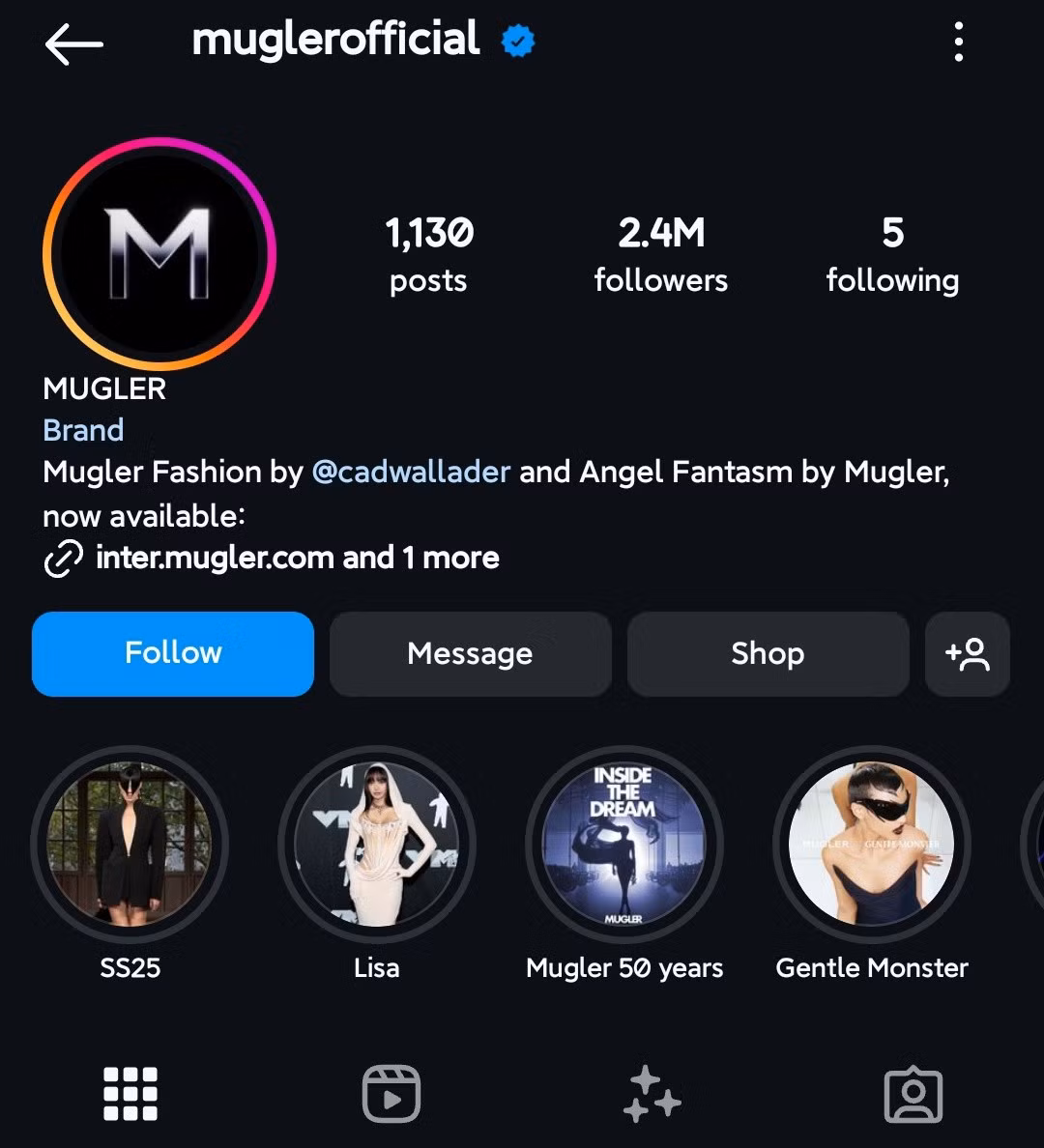This screenshot has height=1148, width=1044.
Task: View Mugler's story via profile picture
Action: click(159, 253)
